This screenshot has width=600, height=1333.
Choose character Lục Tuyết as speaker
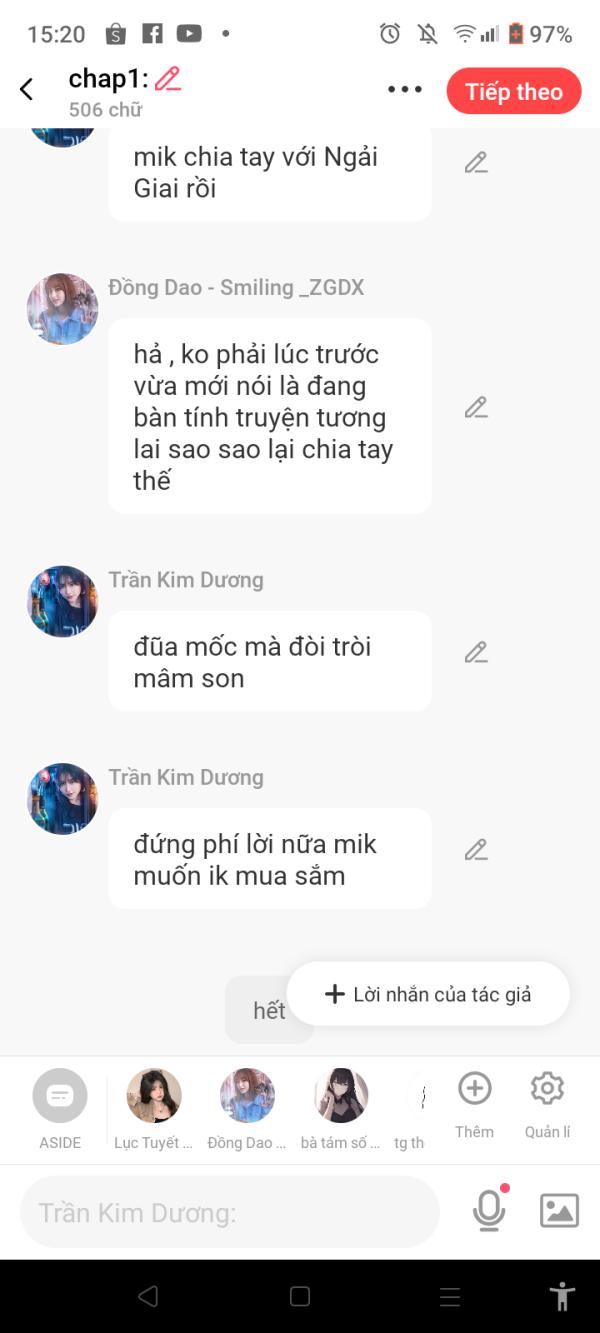coord(154,1097)
